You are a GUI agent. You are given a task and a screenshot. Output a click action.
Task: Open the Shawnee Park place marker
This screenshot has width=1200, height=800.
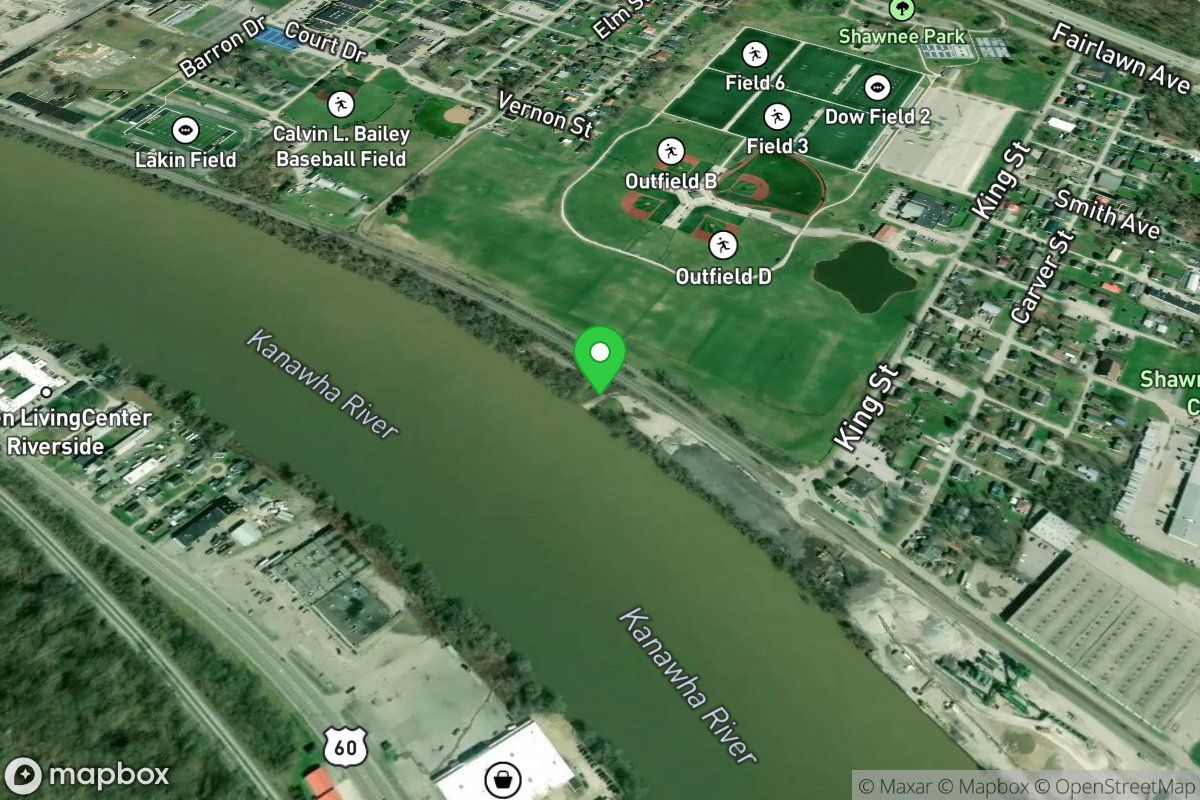coord(902,10)
